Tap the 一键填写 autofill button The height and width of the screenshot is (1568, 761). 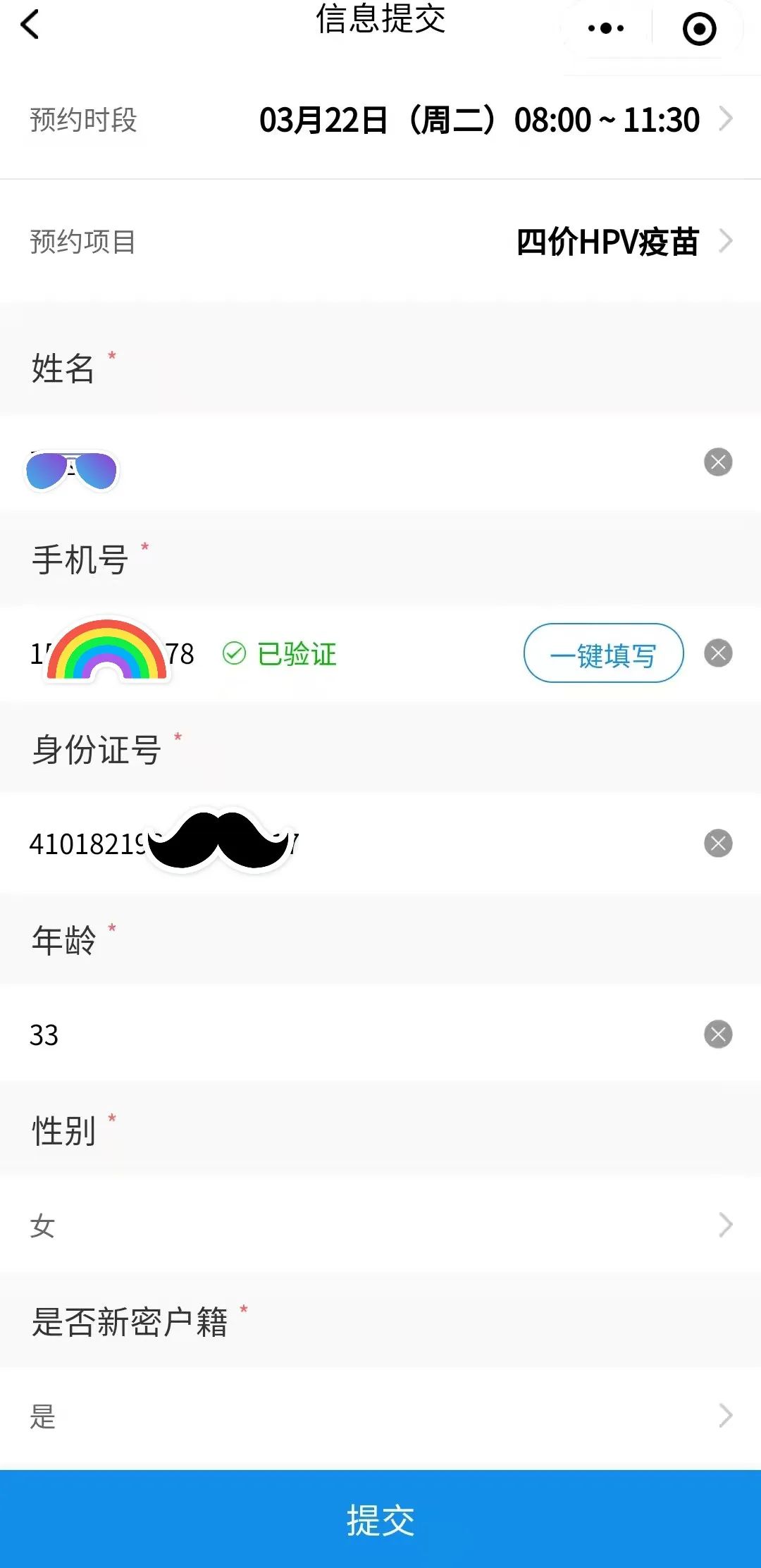[603, 653]
